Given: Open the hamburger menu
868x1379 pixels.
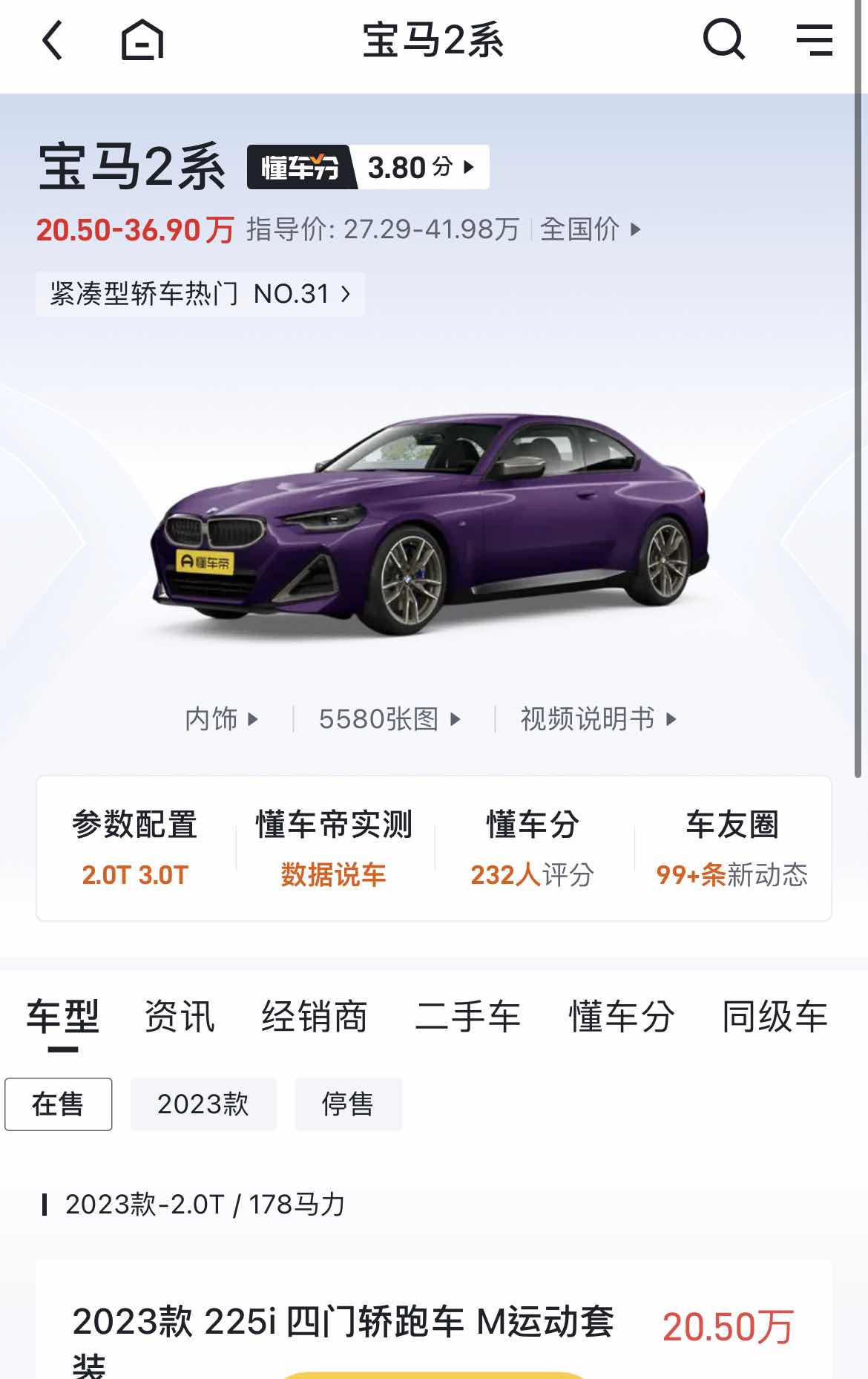Looking at the screenshot, I should pyautogui.click(x=814, y=40).
